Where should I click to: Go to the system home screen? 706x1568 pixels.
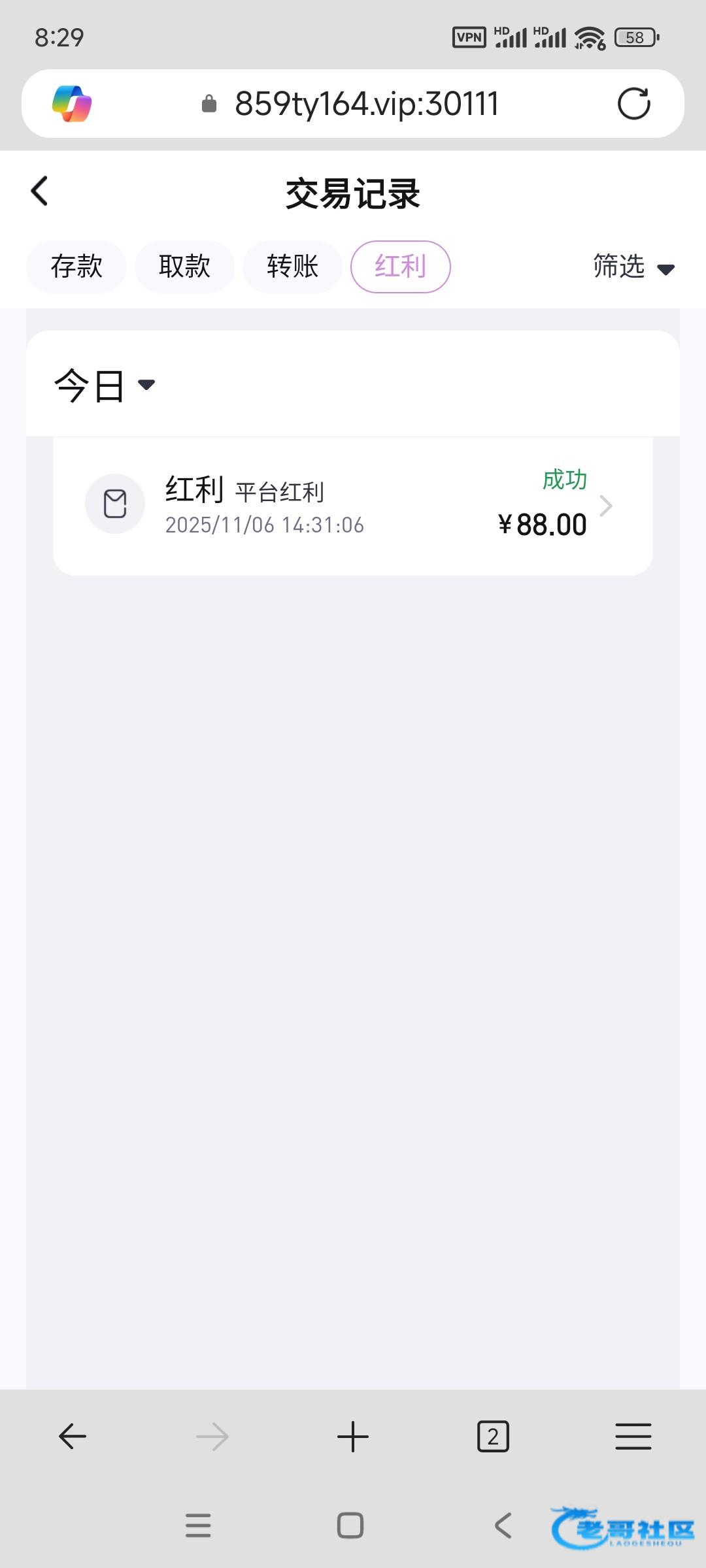coord(350,1526)
